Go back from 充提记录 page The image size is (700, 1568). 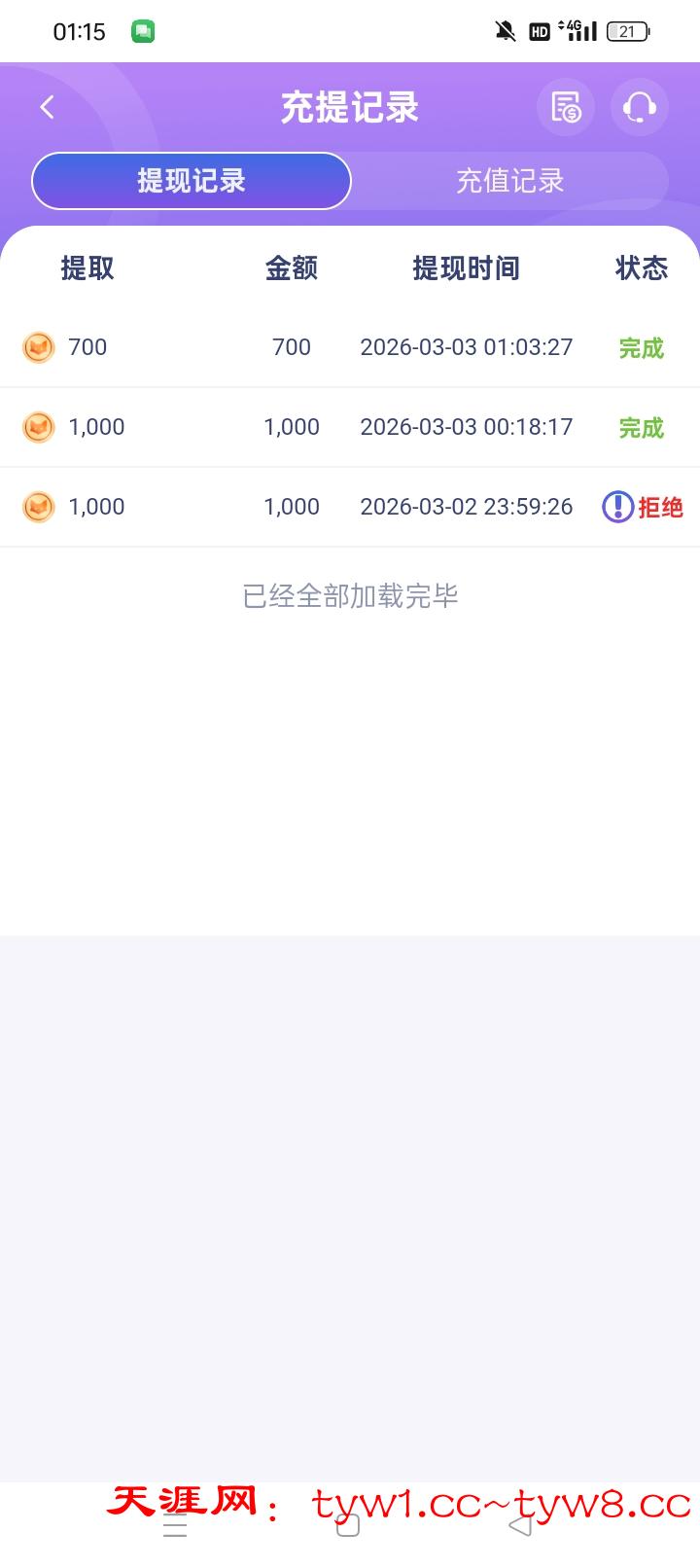47,107
